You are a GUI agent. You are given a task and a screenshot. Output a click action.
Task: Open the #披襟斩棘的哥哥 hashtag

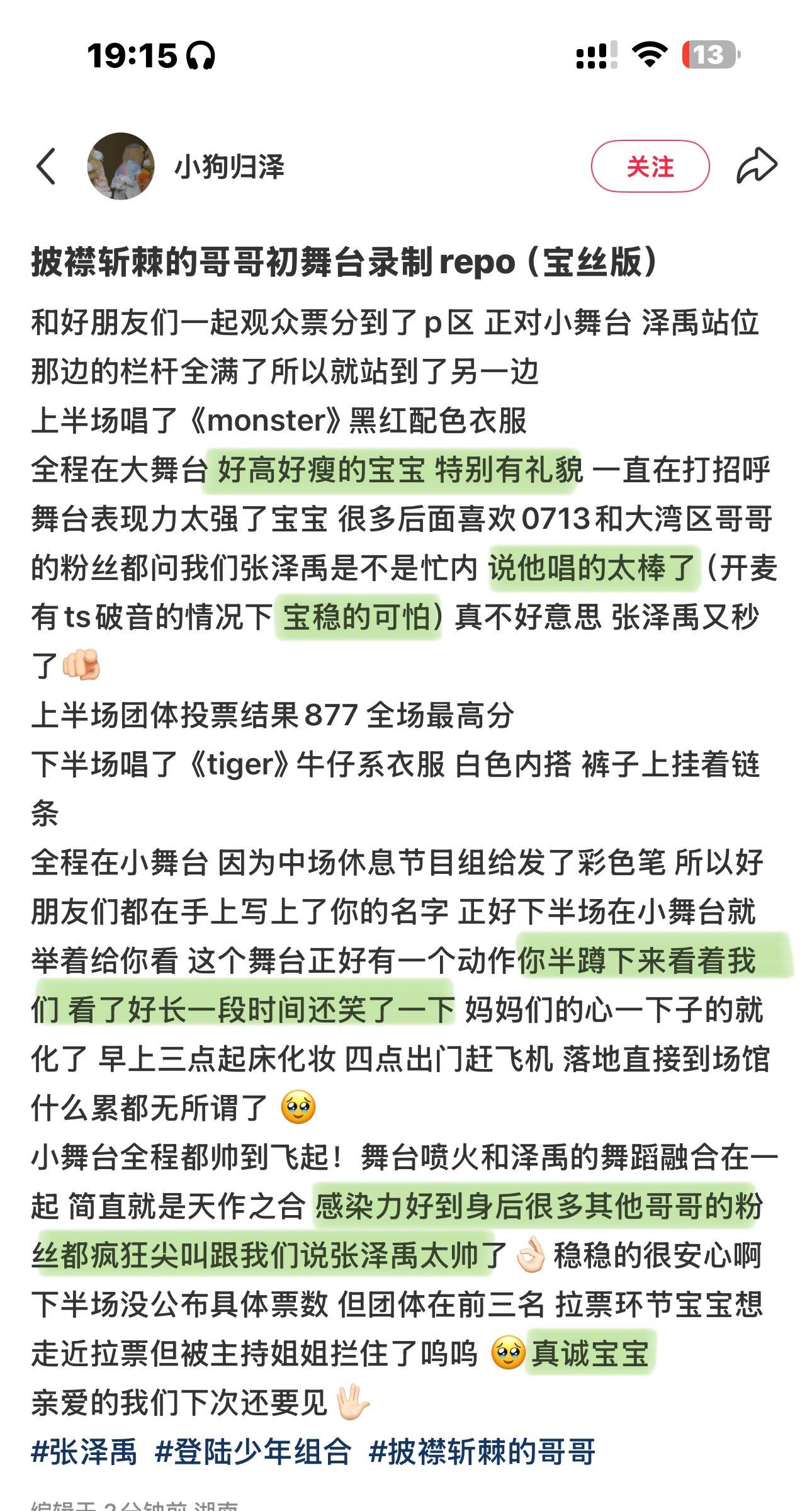click(x=482, y=1452)
